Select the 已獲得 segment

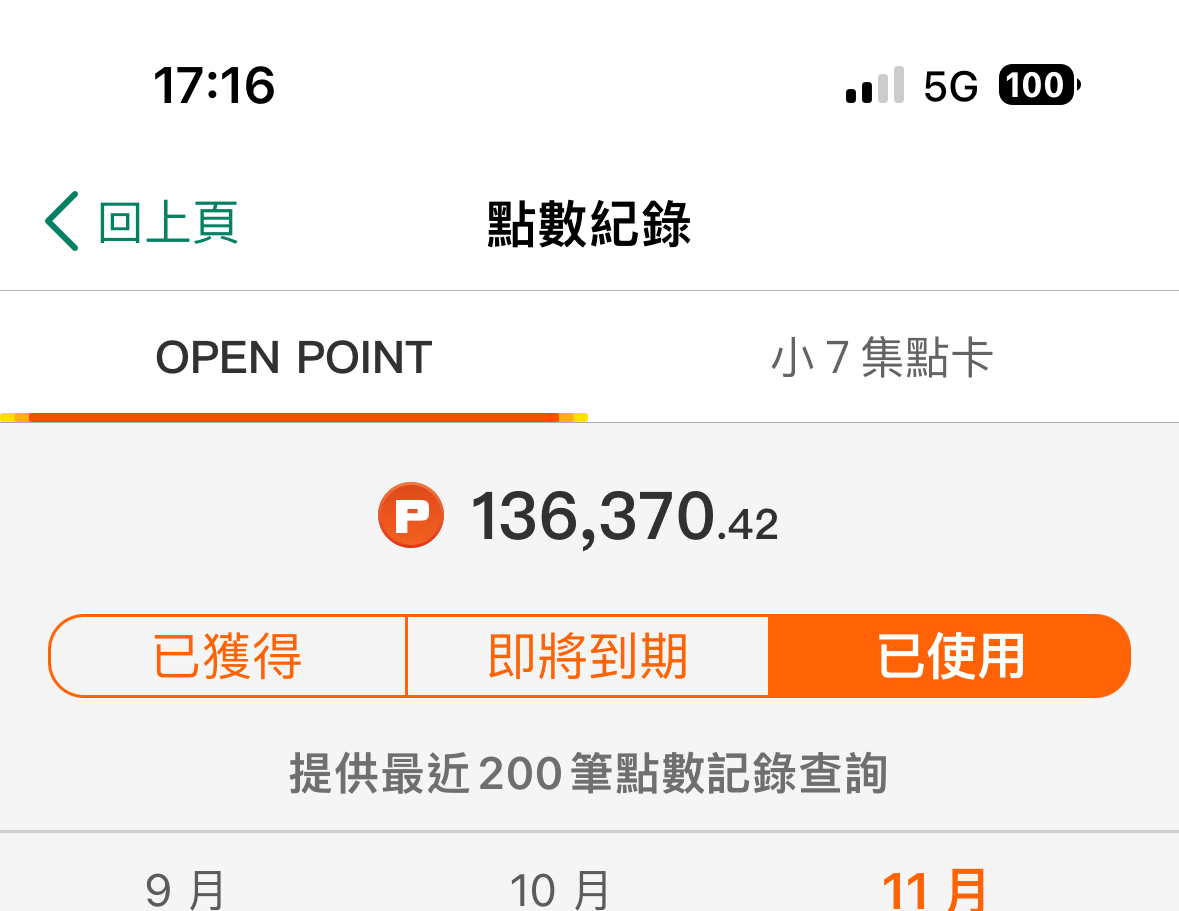coord(228,657)
